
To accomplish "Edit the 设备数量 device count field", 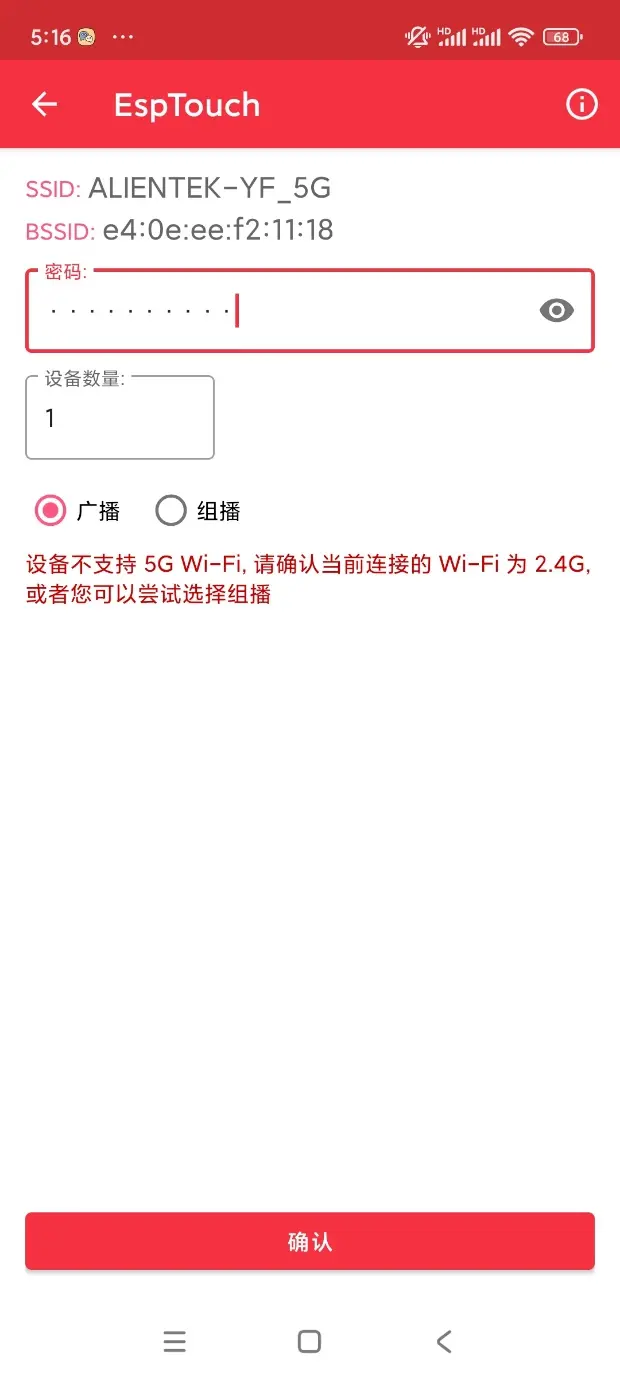I will (x=120, y=419).
